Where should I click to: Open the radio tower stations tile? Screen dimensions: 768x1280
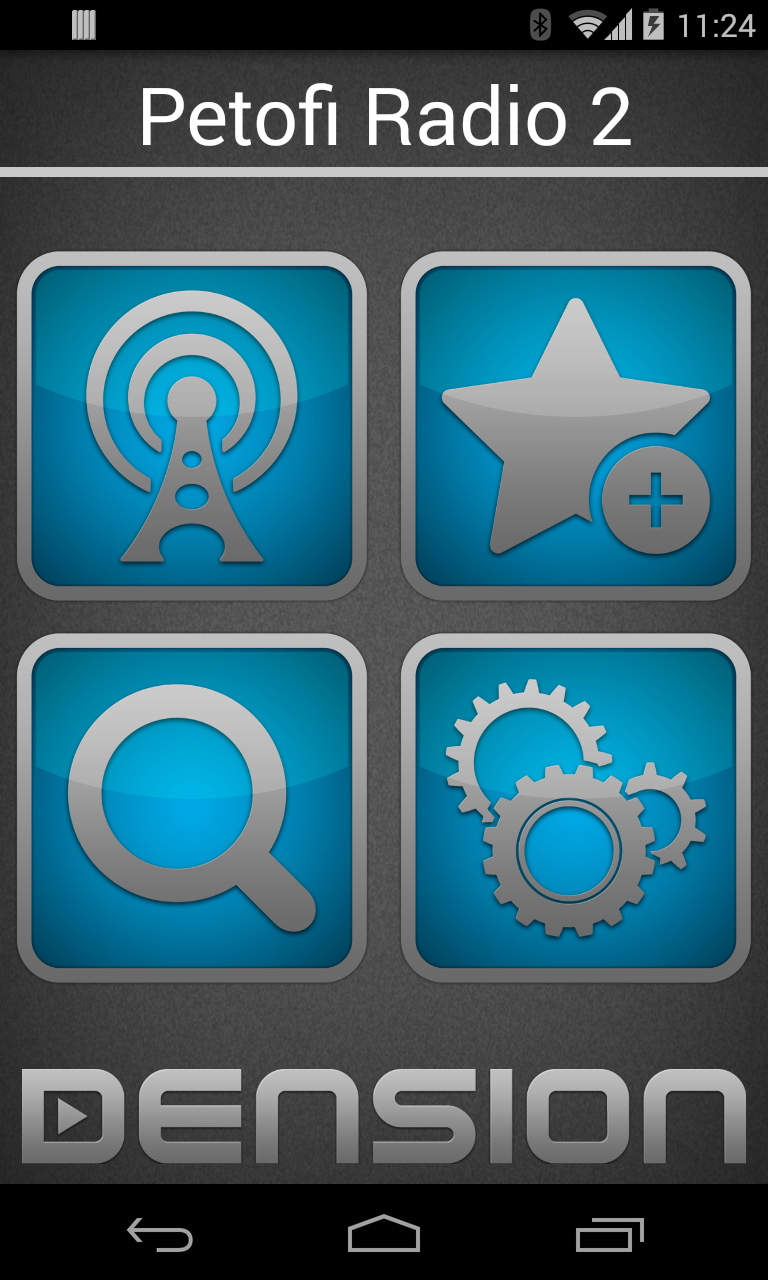click(x=192, y=426)
